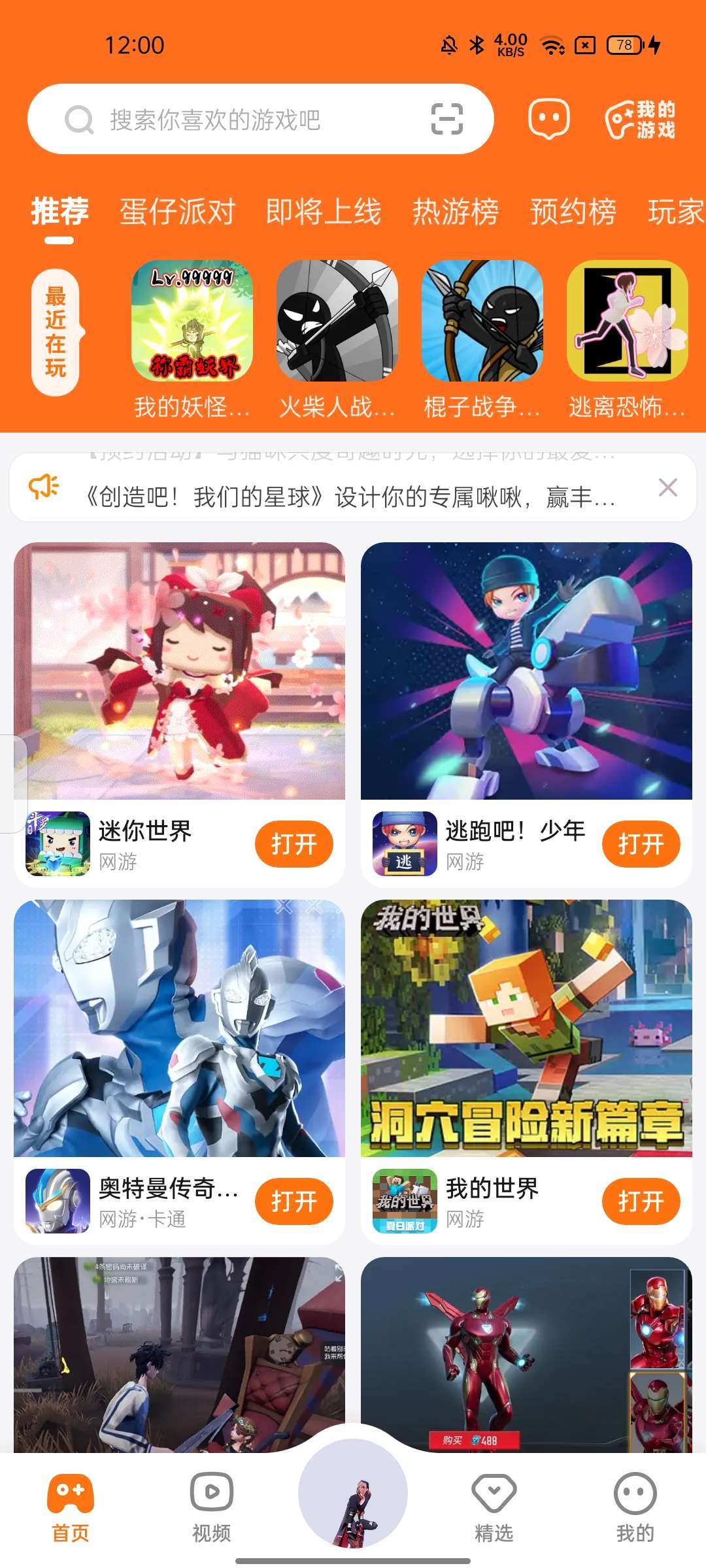Image resolution: width=706 pixels, height=1568 pixels.
Task: Switch to the 蛋仔派对 tab
Action: coord(177,212)
